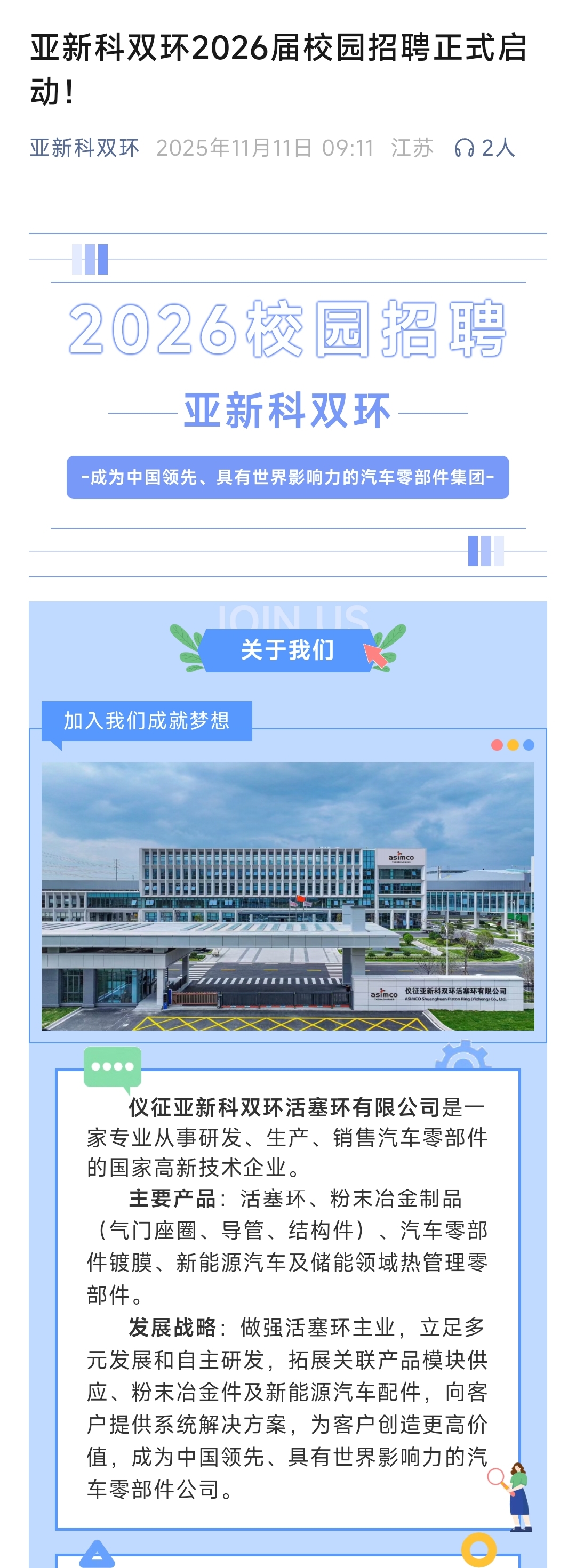Tap the headphone listen icon showing 2人

coord(465,148)
